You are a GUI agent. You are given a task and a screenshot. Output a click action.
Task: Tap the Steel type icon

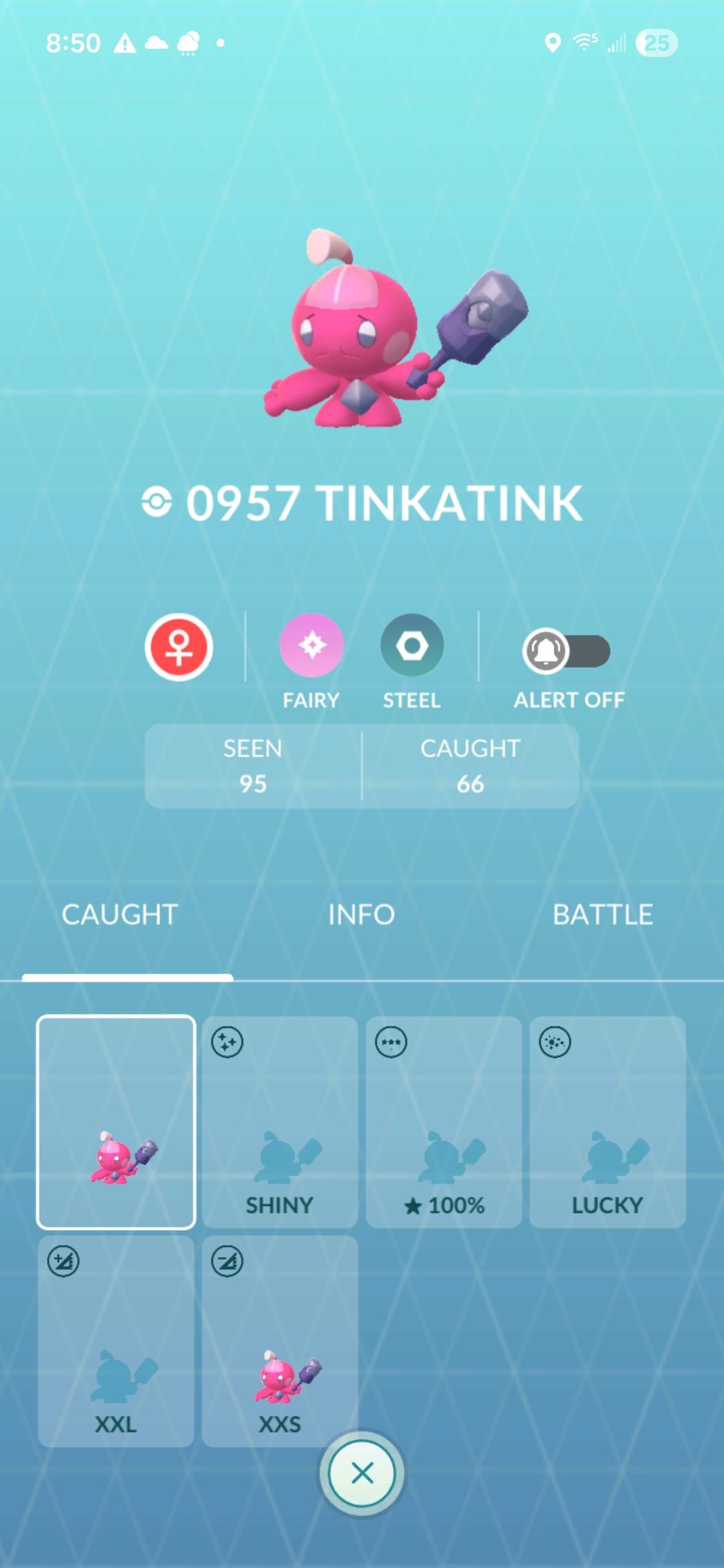coord(412,645)
